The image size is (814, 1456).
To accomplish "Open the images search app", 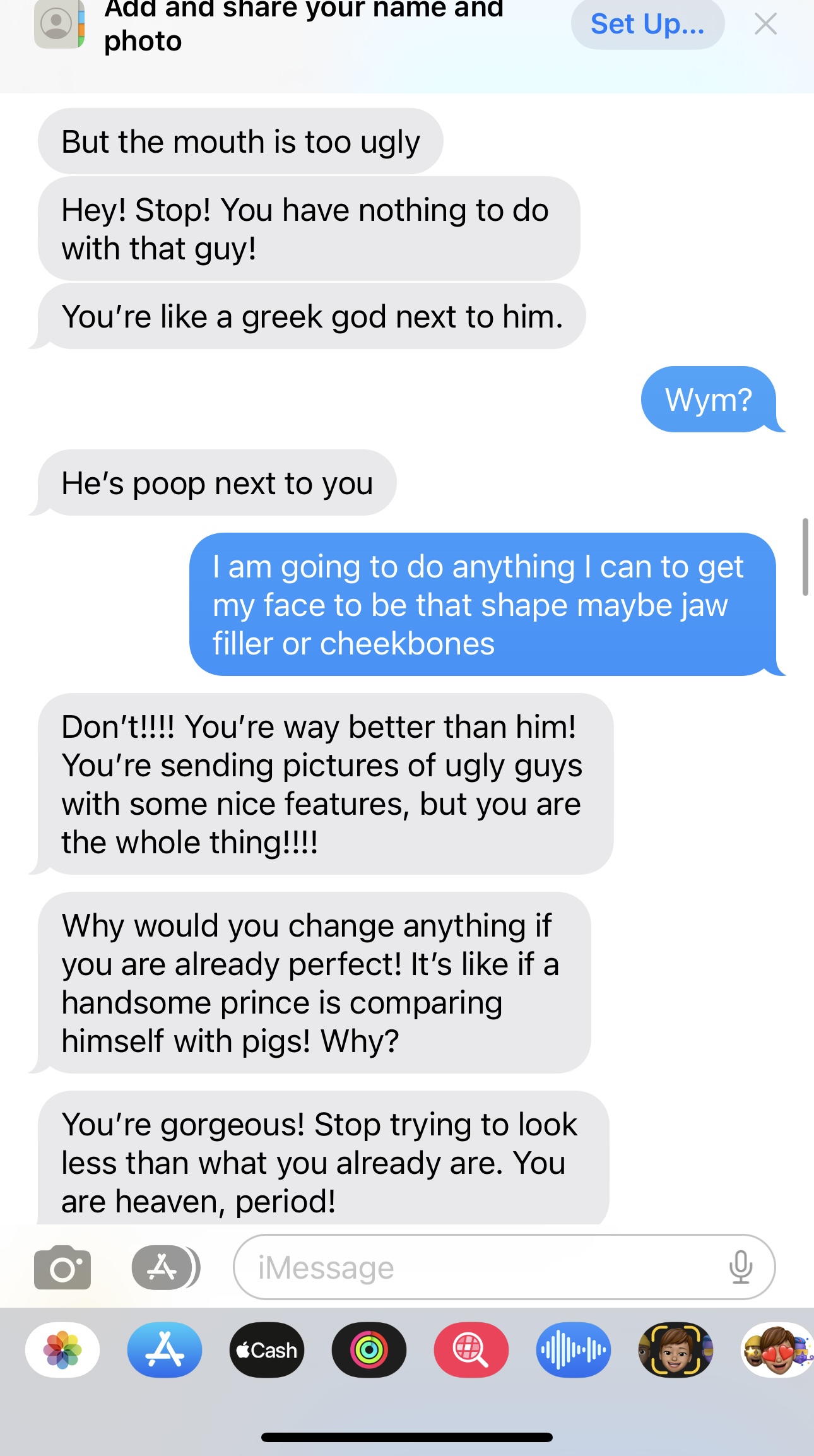I will [471, 1350].
